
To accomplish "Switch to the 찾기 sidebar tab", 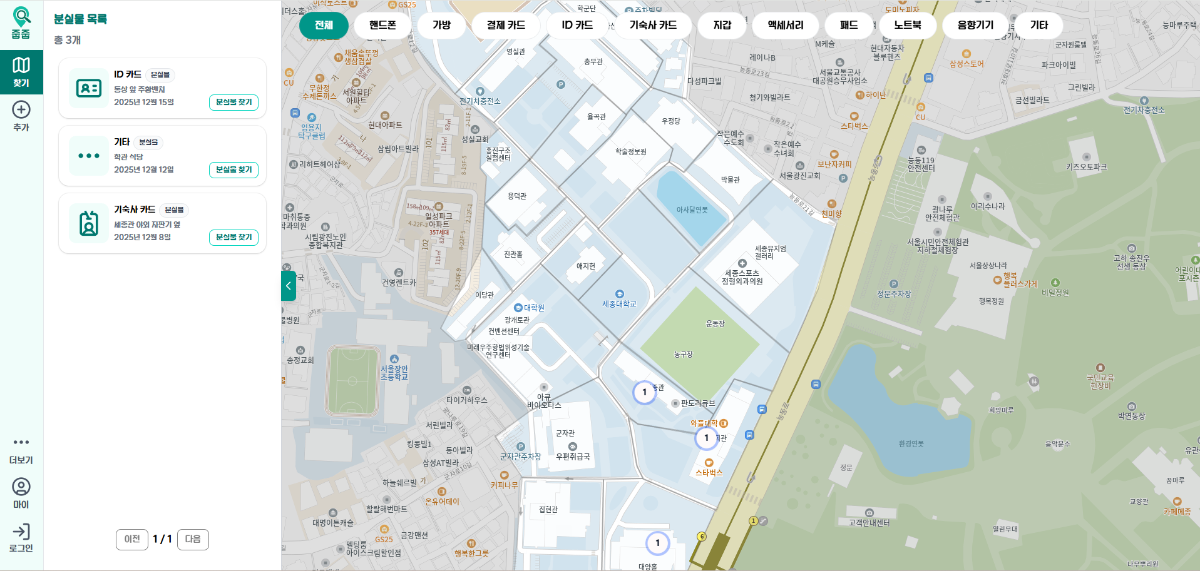I will pos(21,72).
